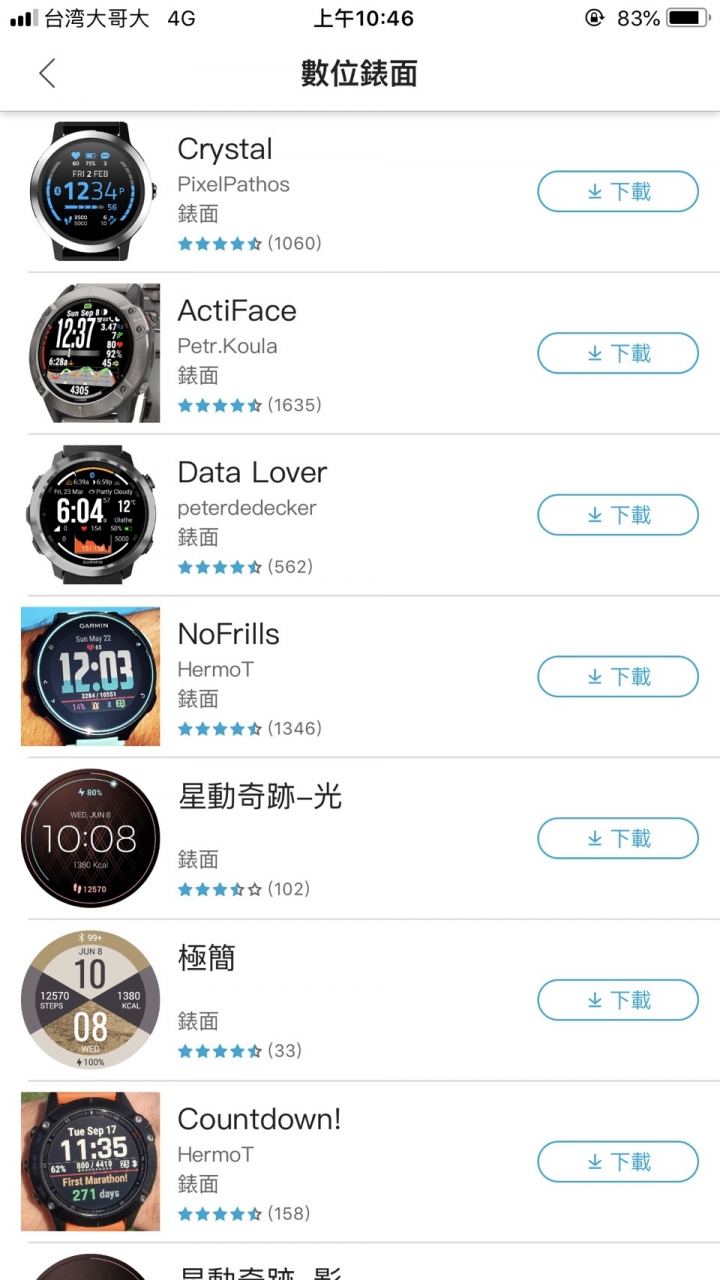Image resolution: width=720 pixels, height=1280 pixels.
Task: View ActiFace by Petr.Koula
Action: click(x=237, y=312)
